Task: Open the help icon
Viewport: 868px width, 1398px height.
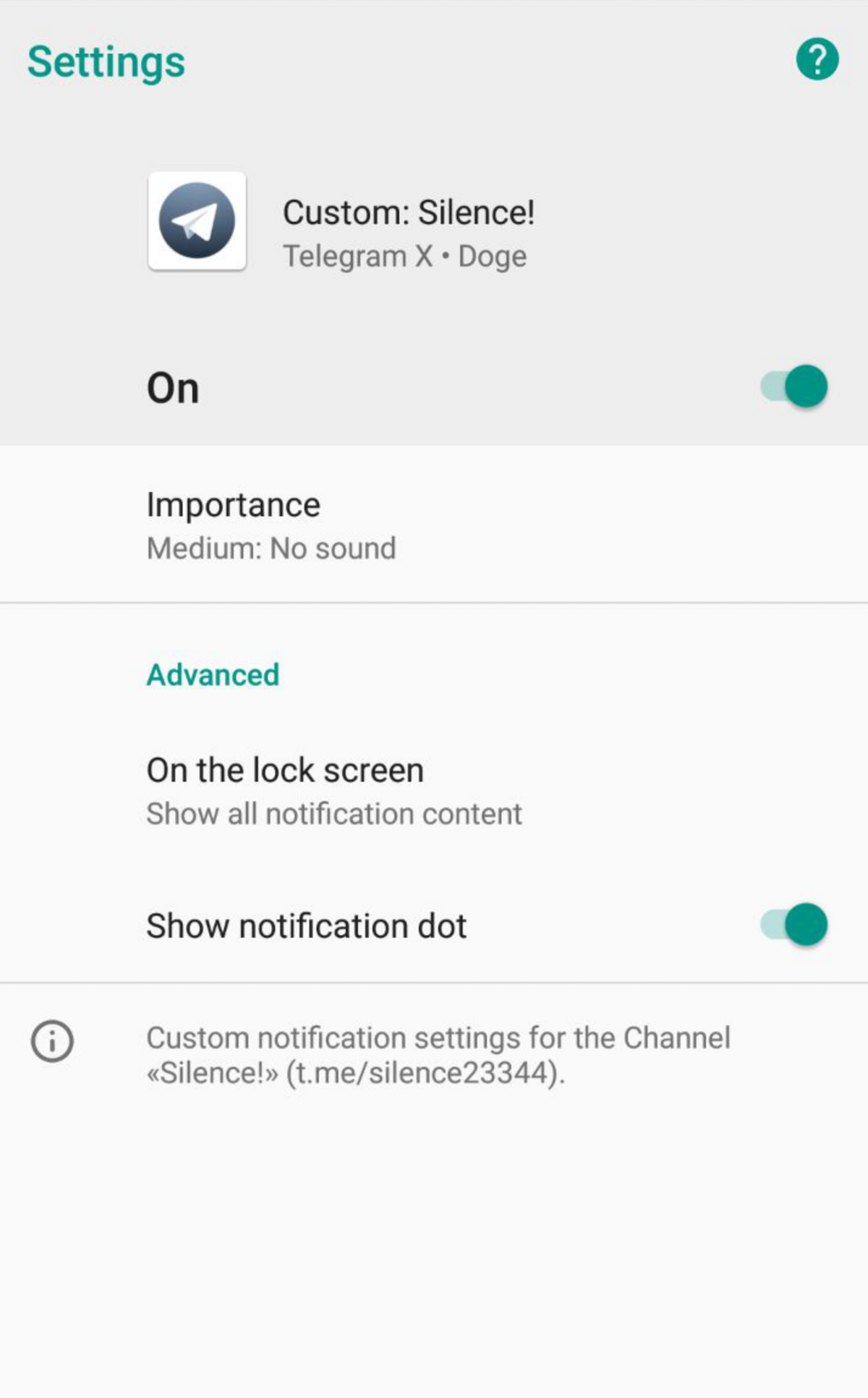Action: (x=817, y=59)
